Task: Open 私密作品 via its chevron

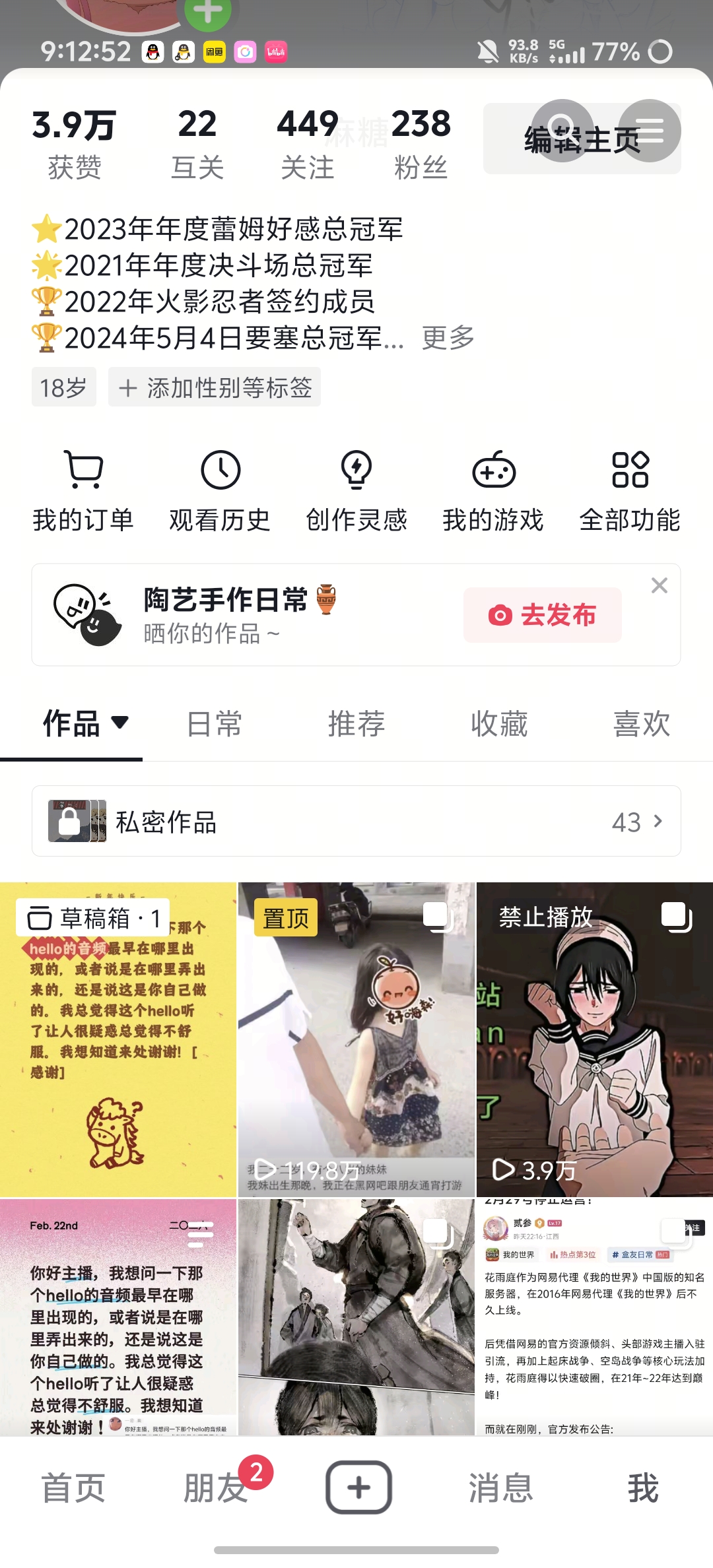Action: point(658,821)
